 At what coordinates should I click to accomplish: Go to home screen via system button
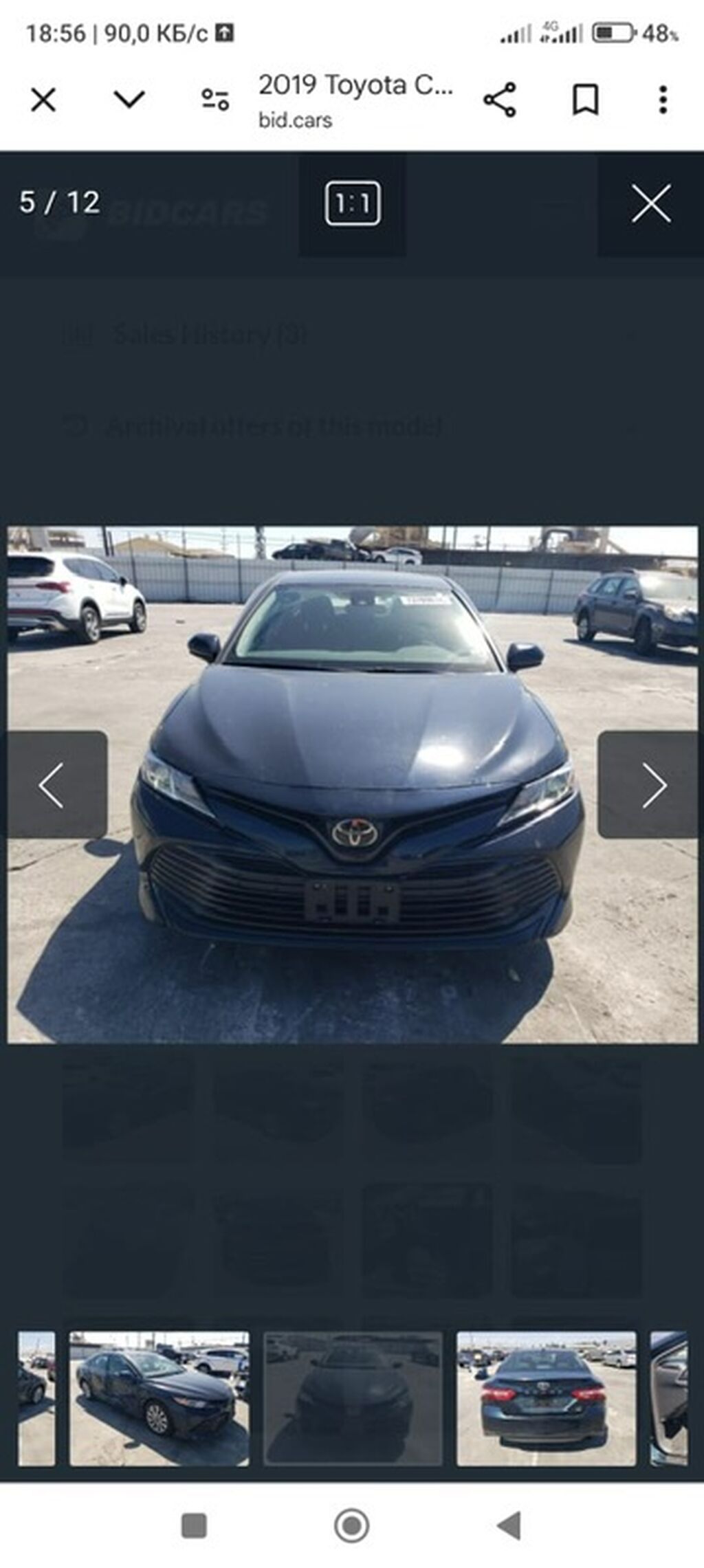point(351,1525)
